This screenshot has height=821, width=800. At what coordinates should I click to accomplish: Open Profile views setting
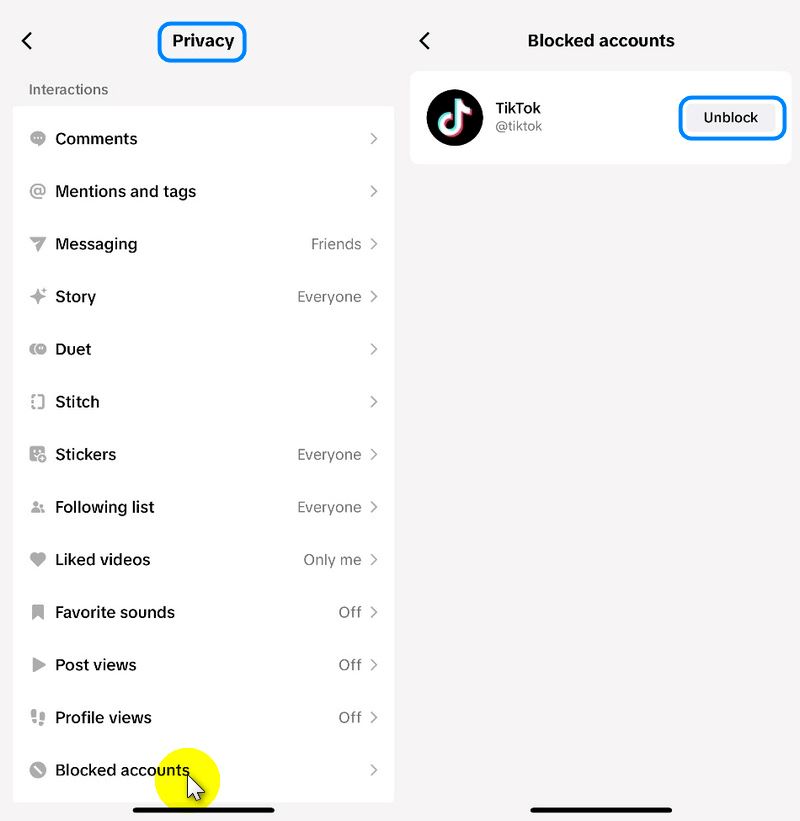203,717
